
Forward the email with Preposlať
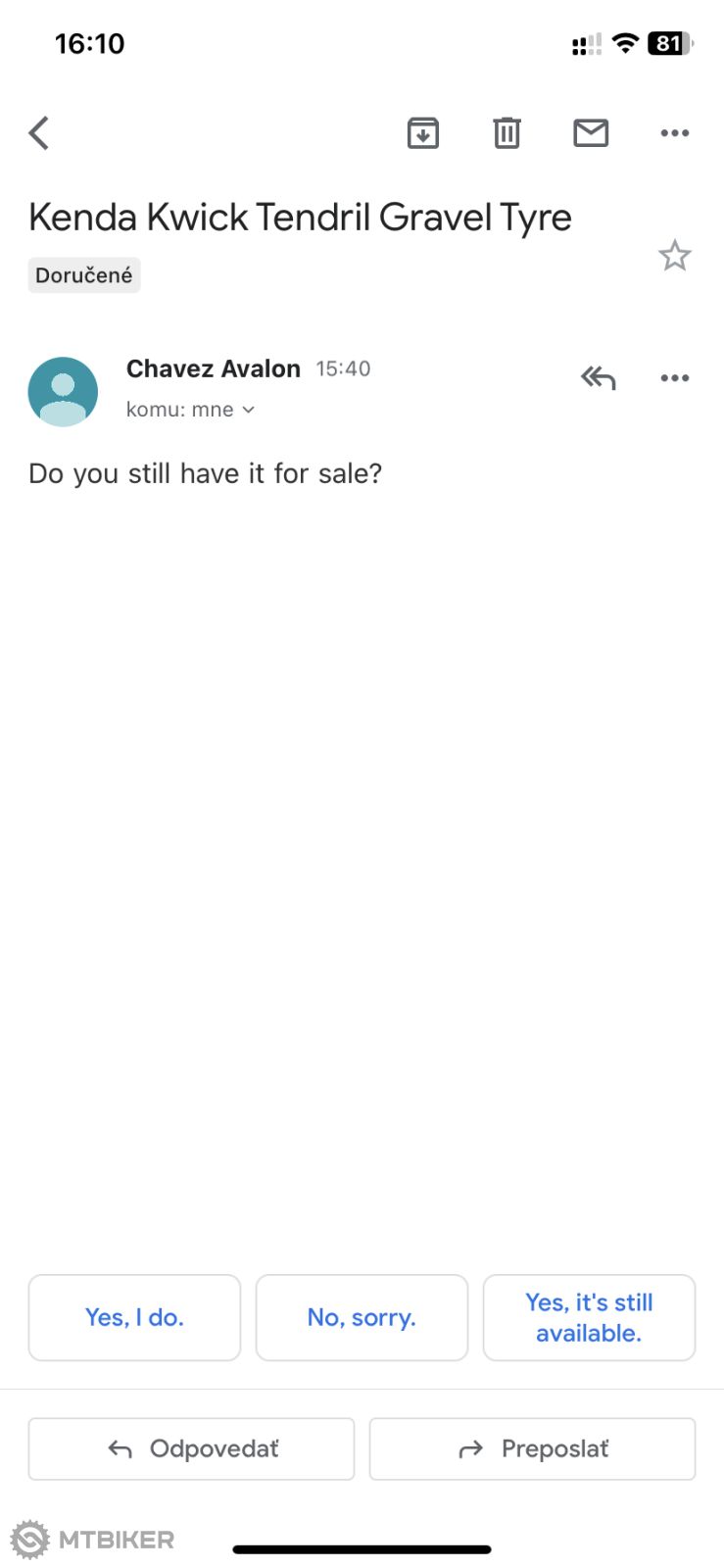(x=532, y=1448)
